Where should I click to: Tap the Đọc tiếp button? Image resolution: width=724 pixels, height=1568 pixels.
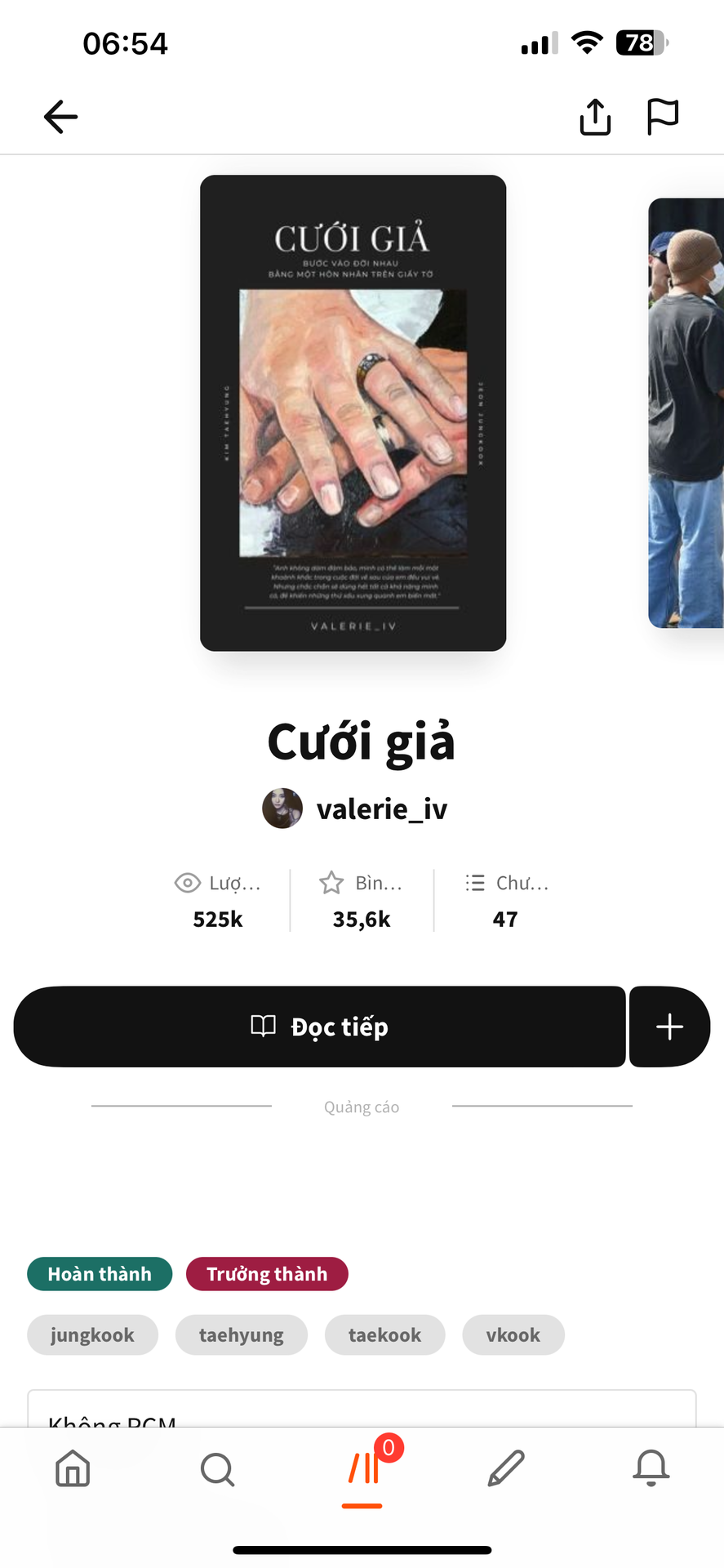pyautogui.click(x=319, y=1027)
